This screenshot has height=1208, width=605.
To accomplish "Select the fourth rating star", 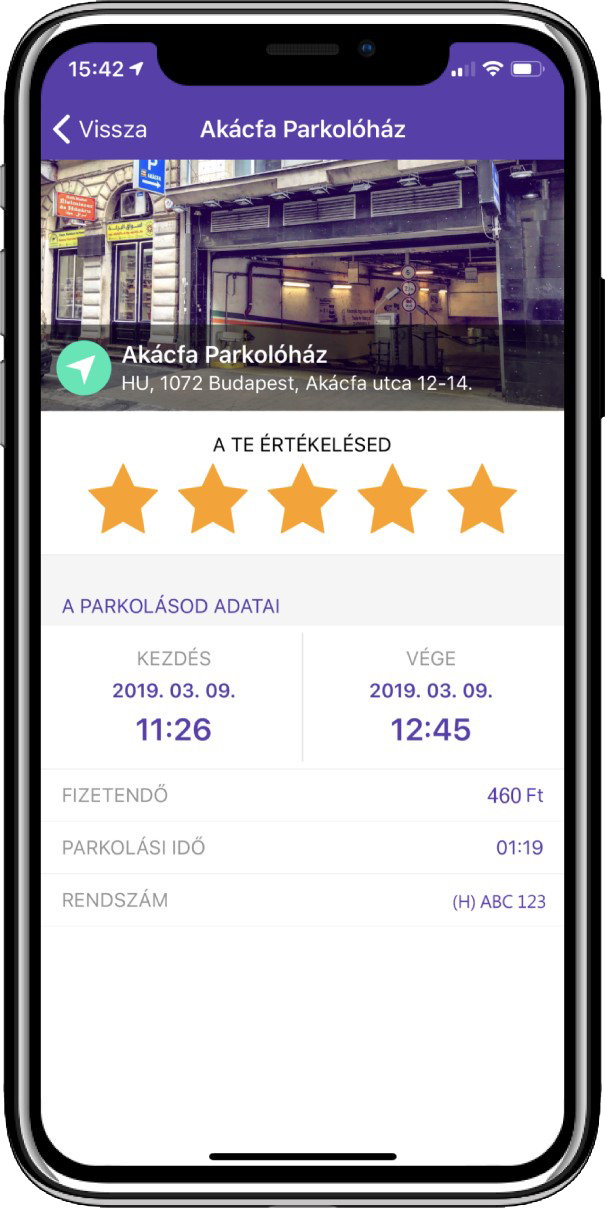I will (x=392, y=499).
